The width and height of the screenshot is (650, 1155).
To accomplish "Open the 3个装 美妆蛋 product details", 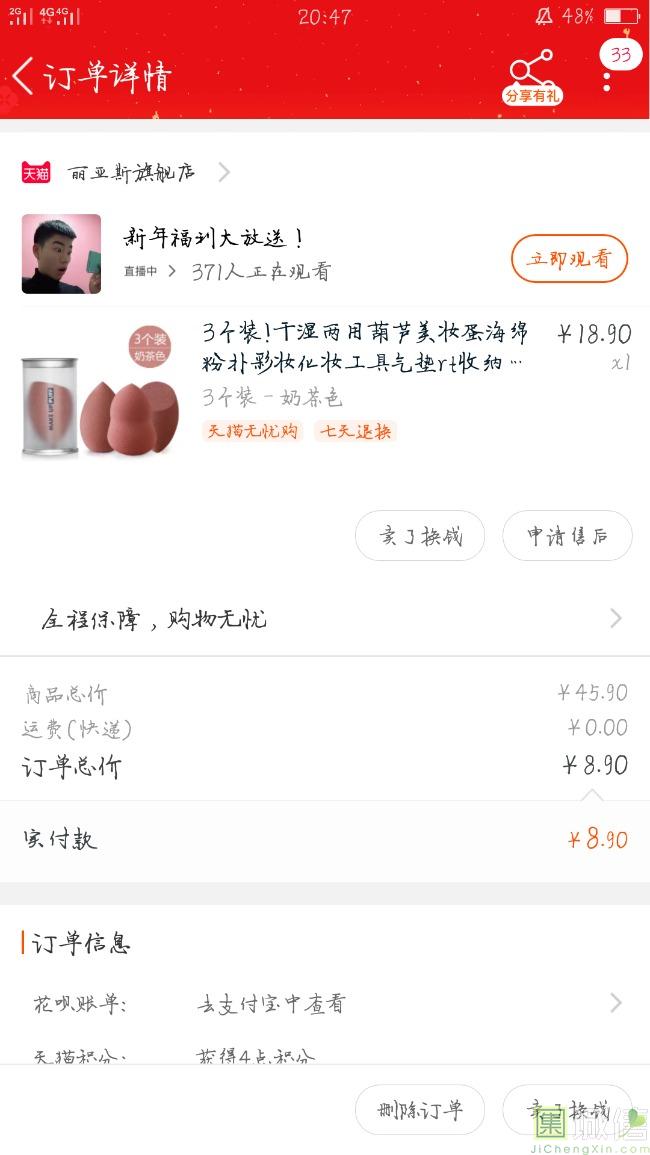I will 364,346.
